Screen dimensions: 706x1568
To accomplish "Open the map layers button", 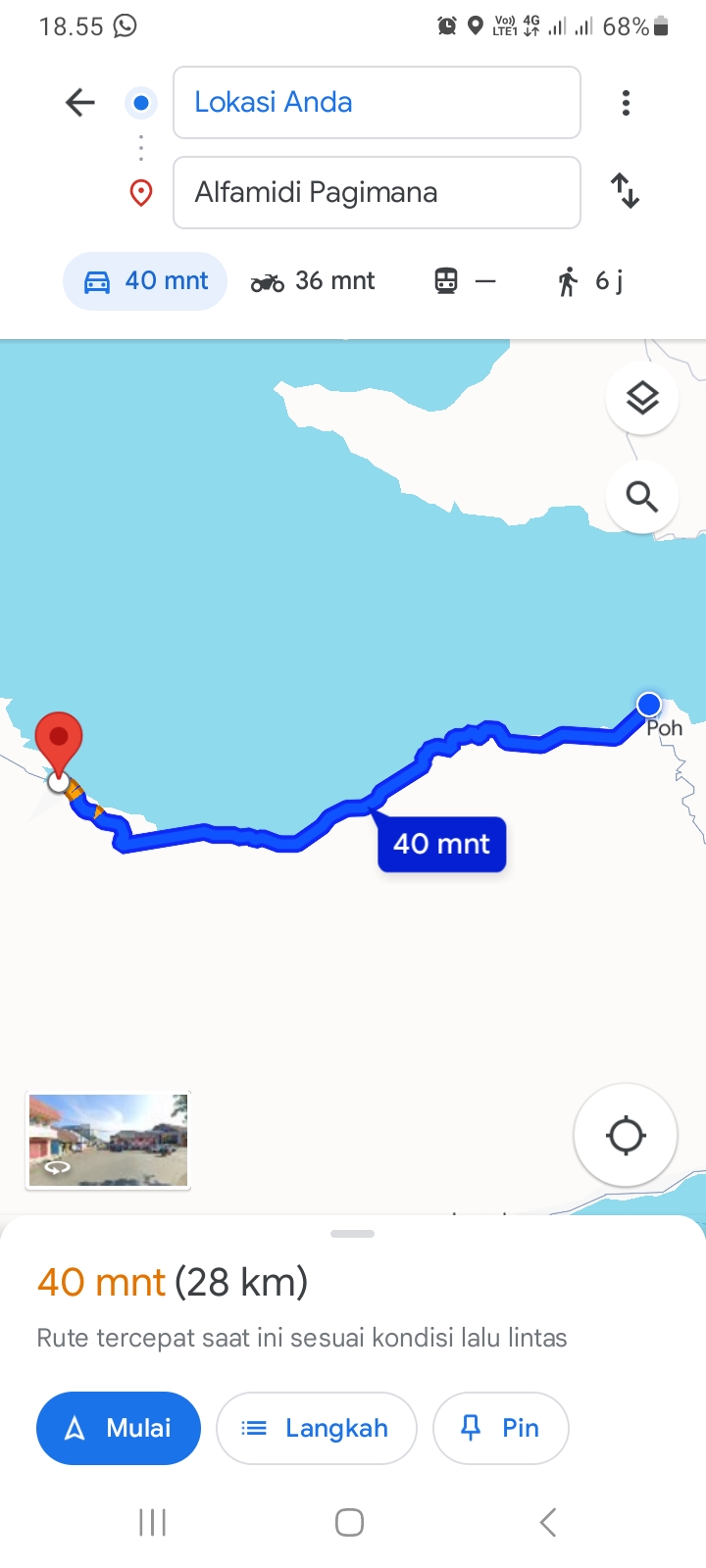I will pyautogui.click(x=642, y=398).
